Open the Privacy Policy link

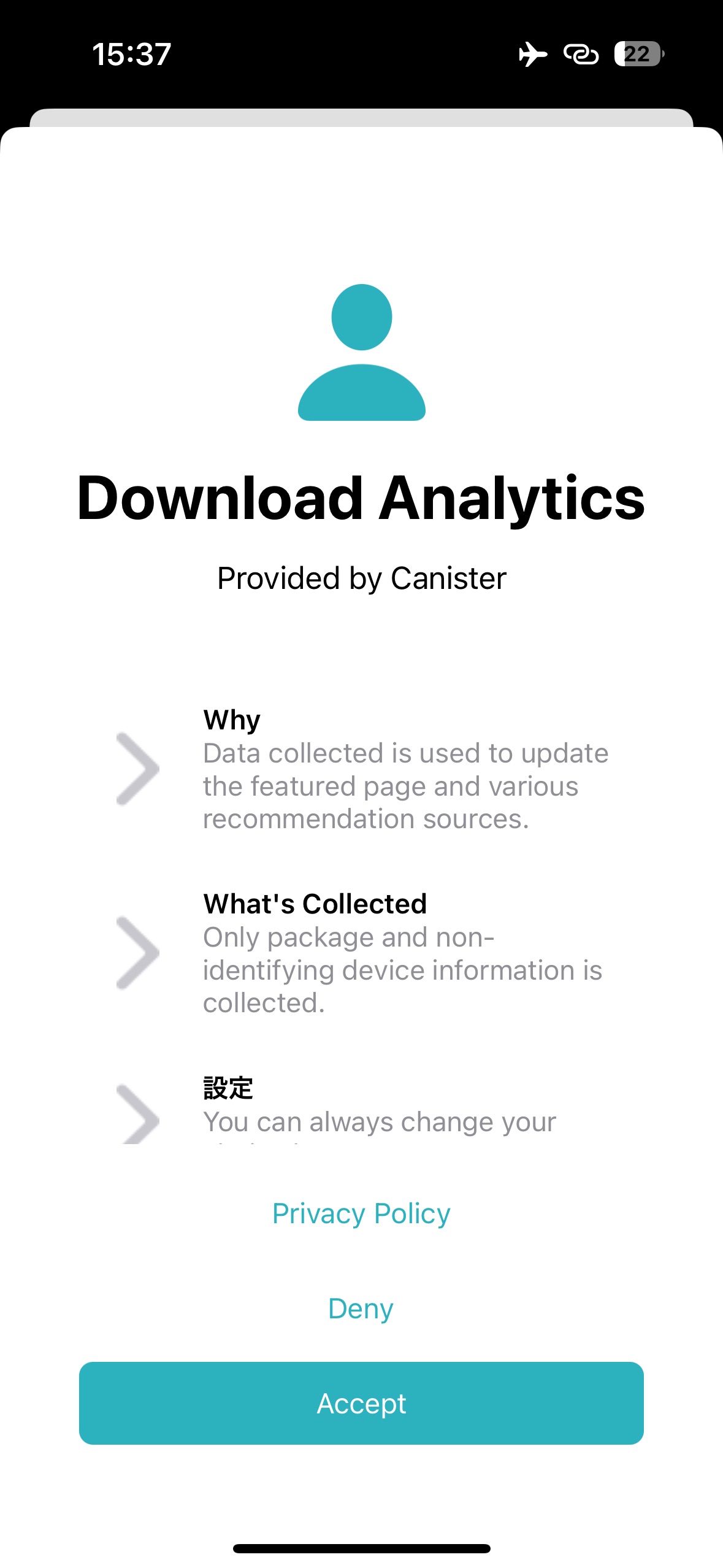[x=361, y=1213]
